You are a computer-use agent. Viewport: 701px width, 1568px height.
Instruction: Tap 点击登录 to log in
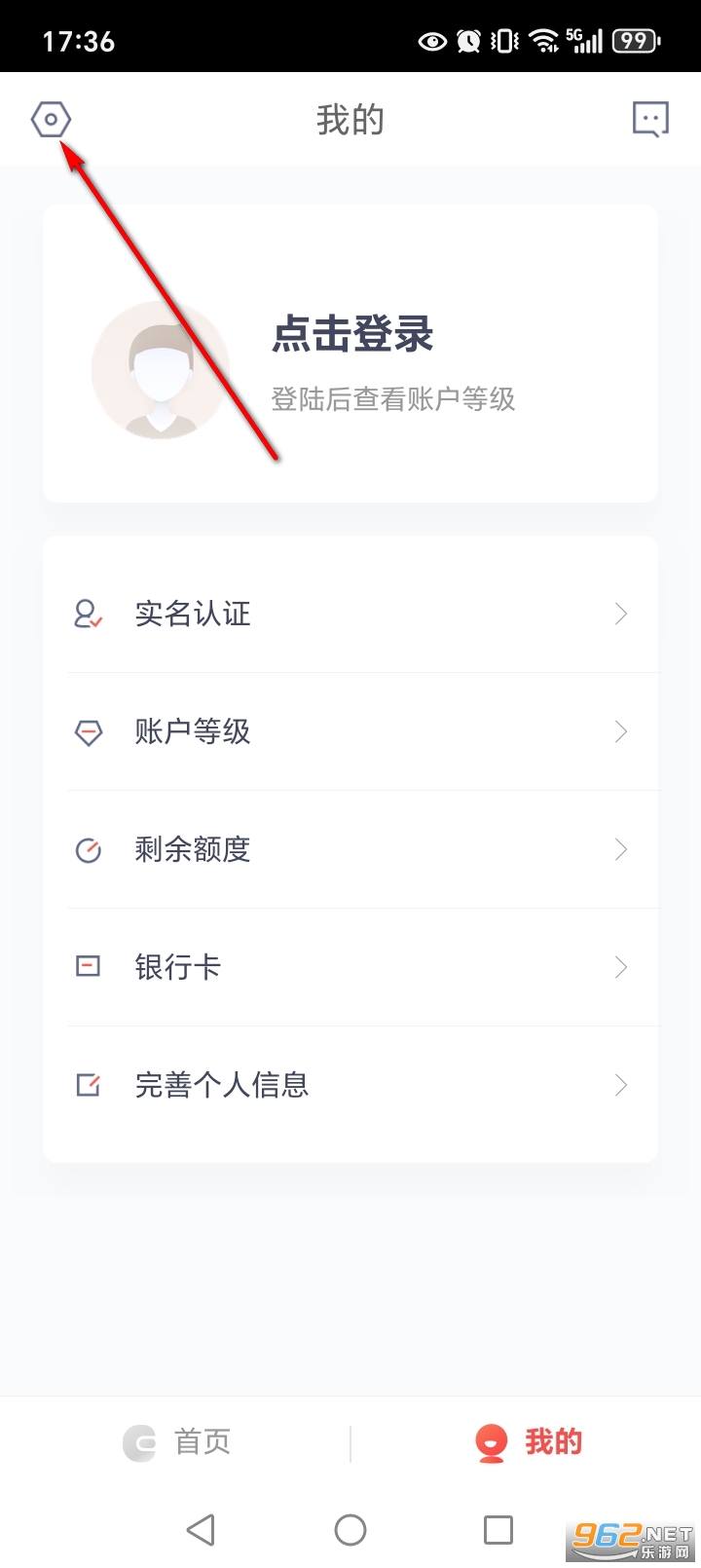click(354, 335)
